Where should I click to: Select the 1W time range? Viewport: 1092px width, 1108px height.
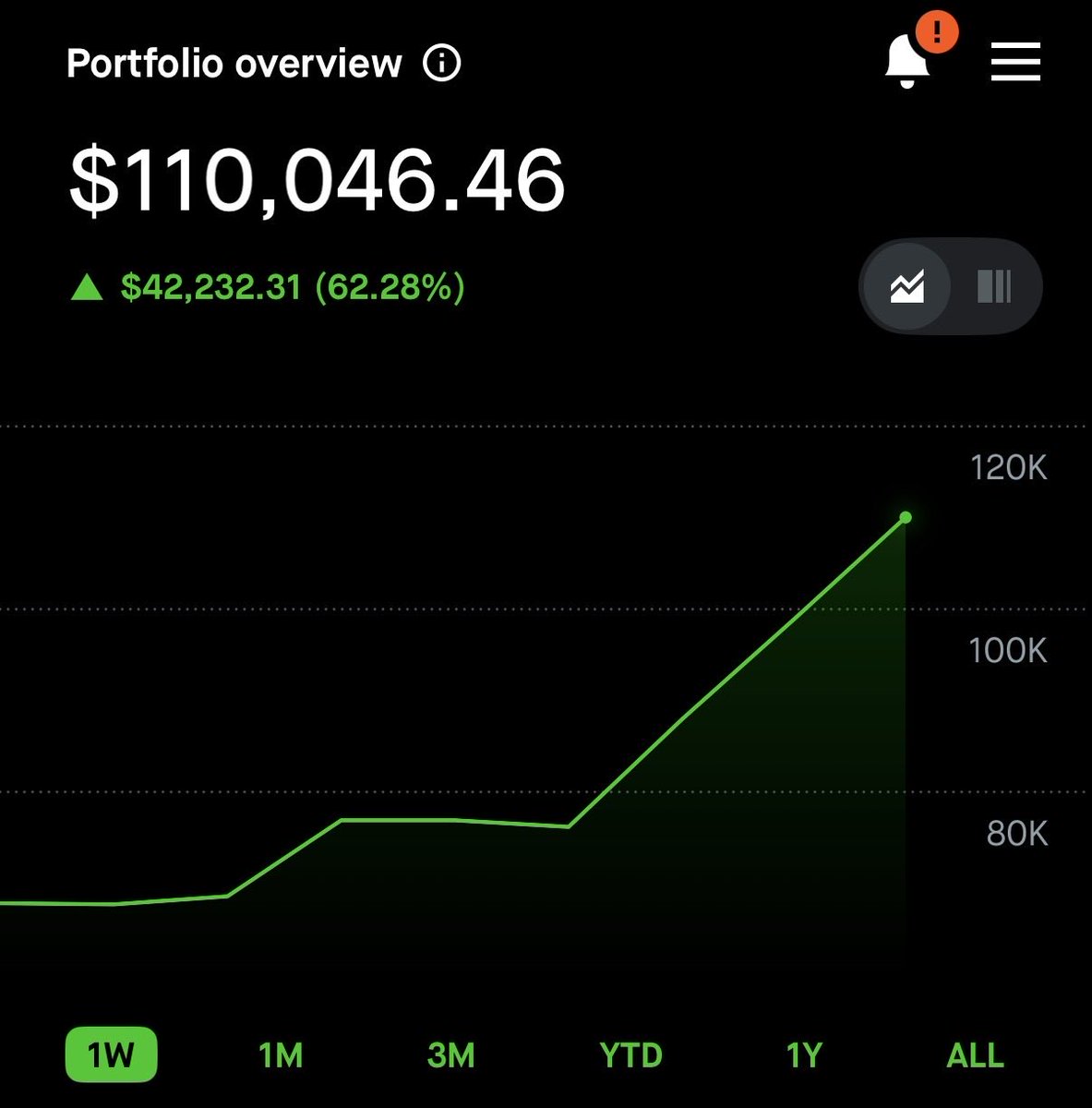point(111,1054)
